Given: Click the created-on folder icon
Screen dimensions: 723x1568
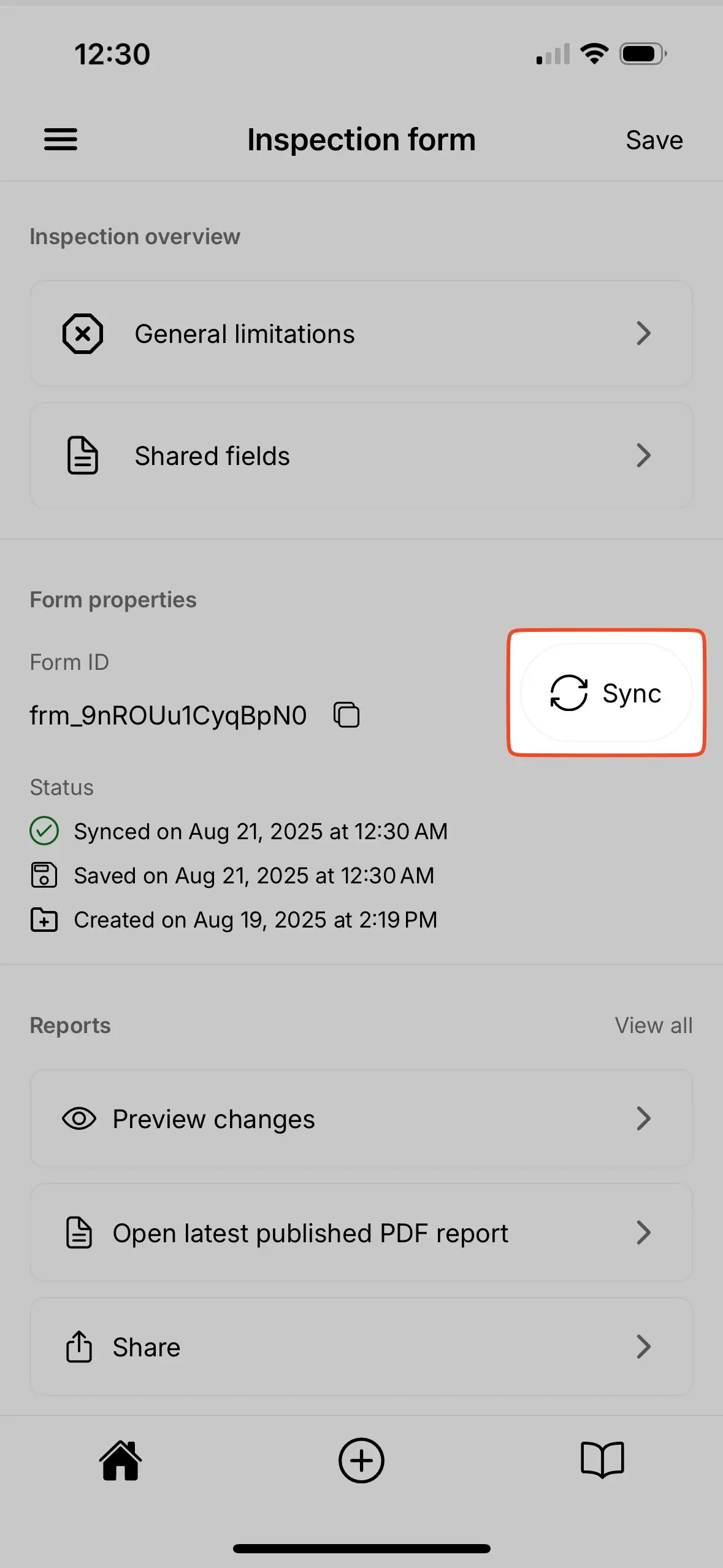Looking at the screenshot, I should [44, 920].
